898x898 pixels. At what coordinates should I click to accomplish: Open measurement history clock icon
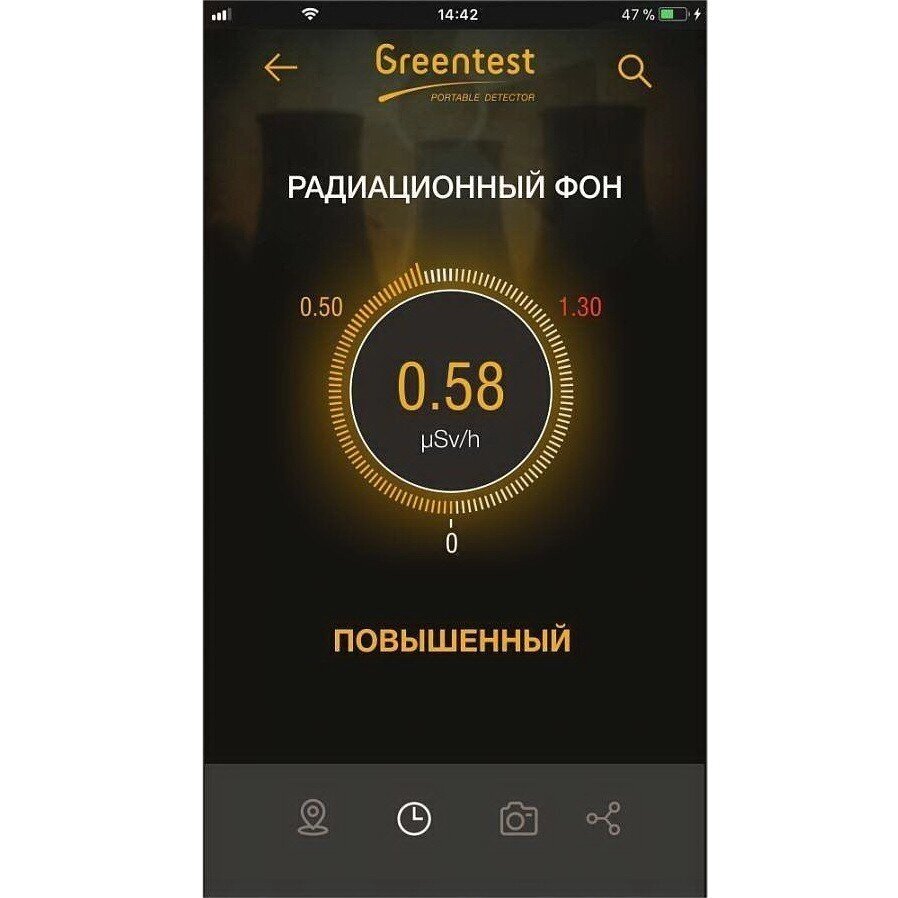click(x=414, y=819)
